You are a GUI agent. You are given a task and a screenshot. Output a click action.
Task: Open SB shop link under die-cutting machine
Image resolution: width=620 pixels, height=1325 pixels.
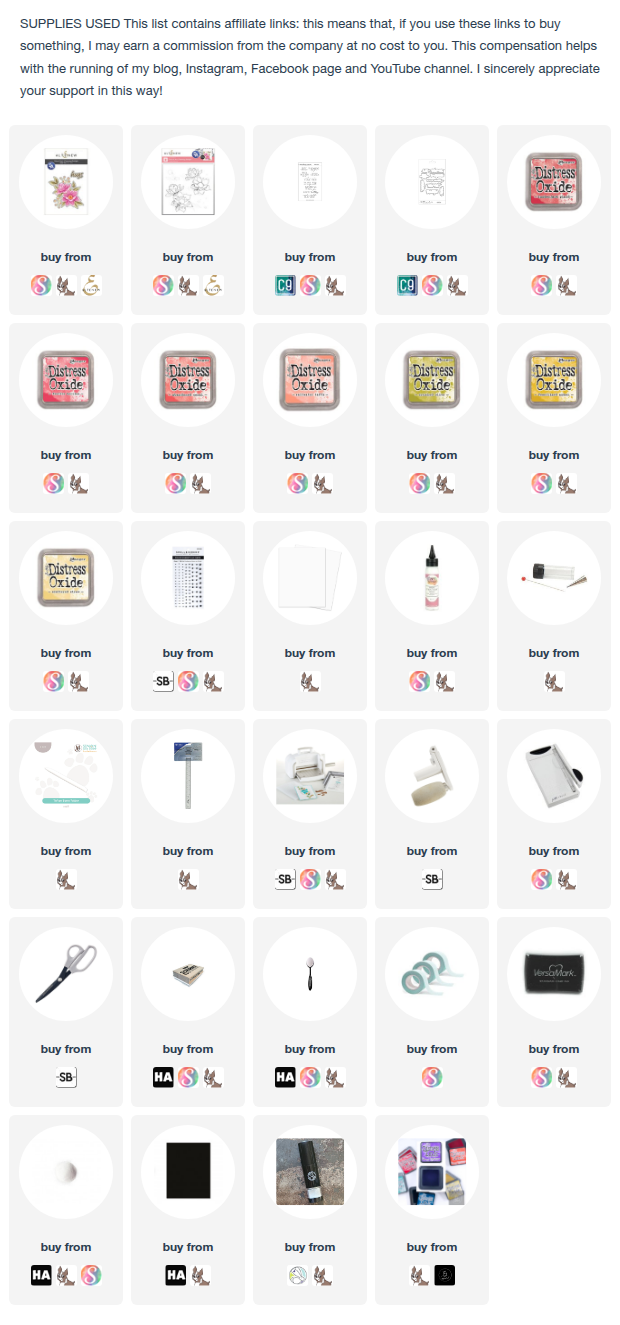286,880
